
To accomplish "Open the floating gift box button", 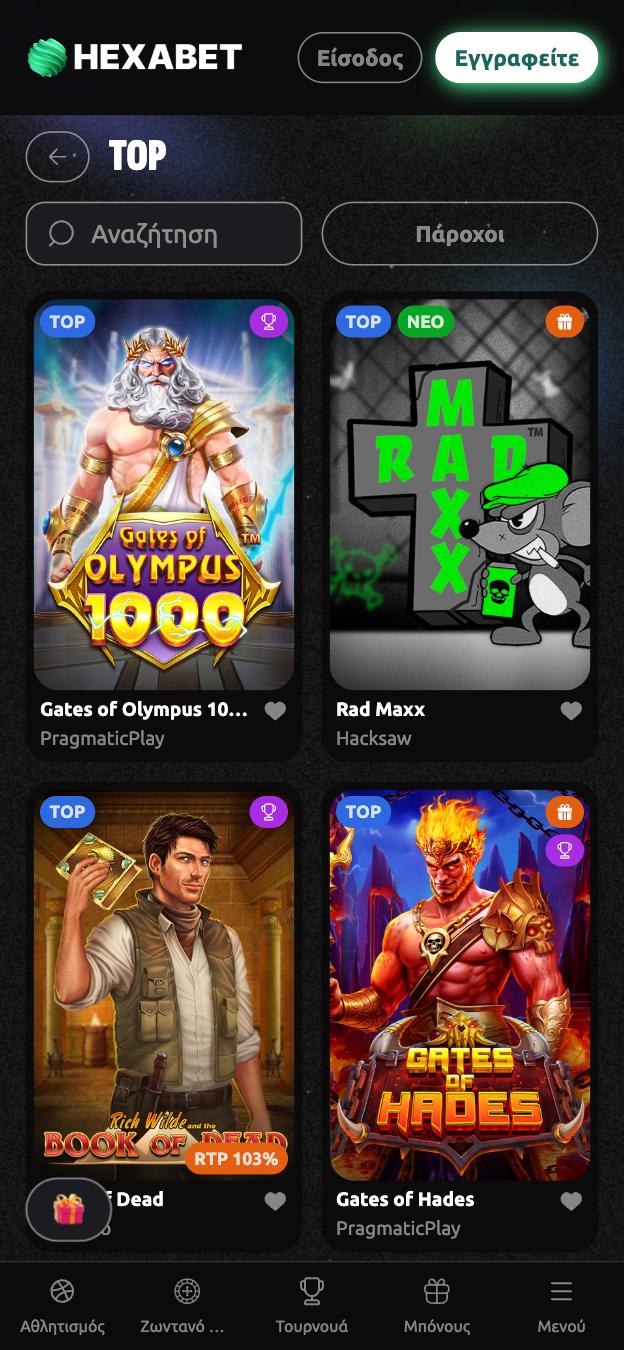I will [68, 1210].
